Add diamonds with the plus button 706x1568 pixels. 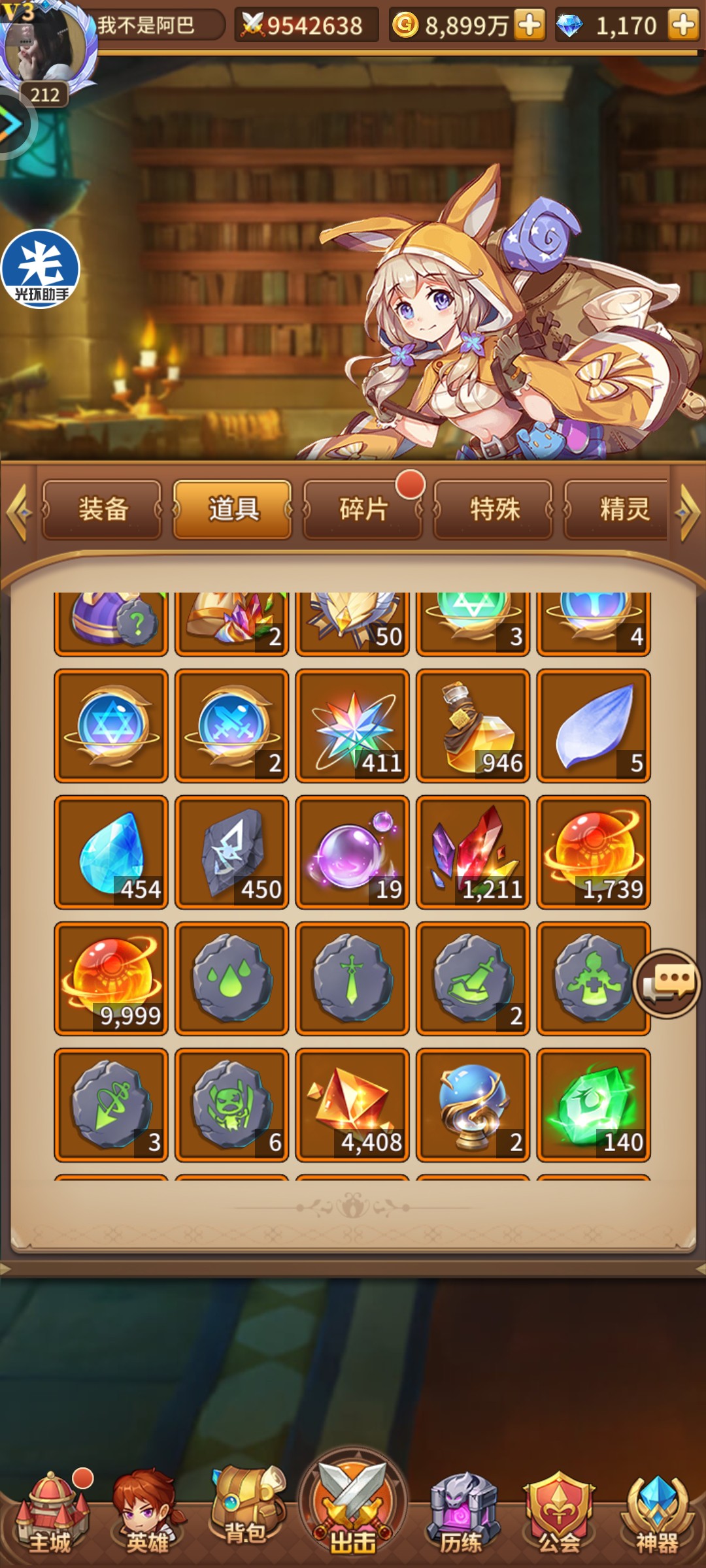click(684, 25)
